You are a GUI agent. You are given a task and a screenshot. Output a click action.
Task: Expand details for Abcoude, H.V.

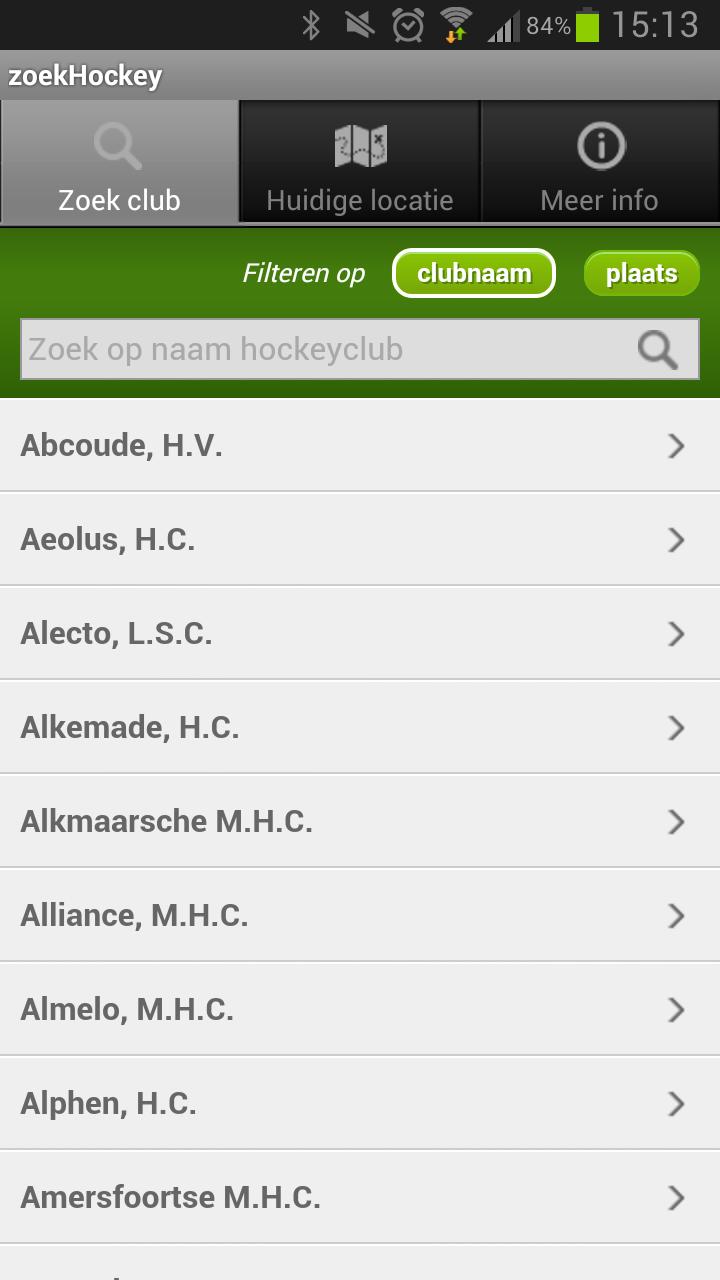(674, 445)
